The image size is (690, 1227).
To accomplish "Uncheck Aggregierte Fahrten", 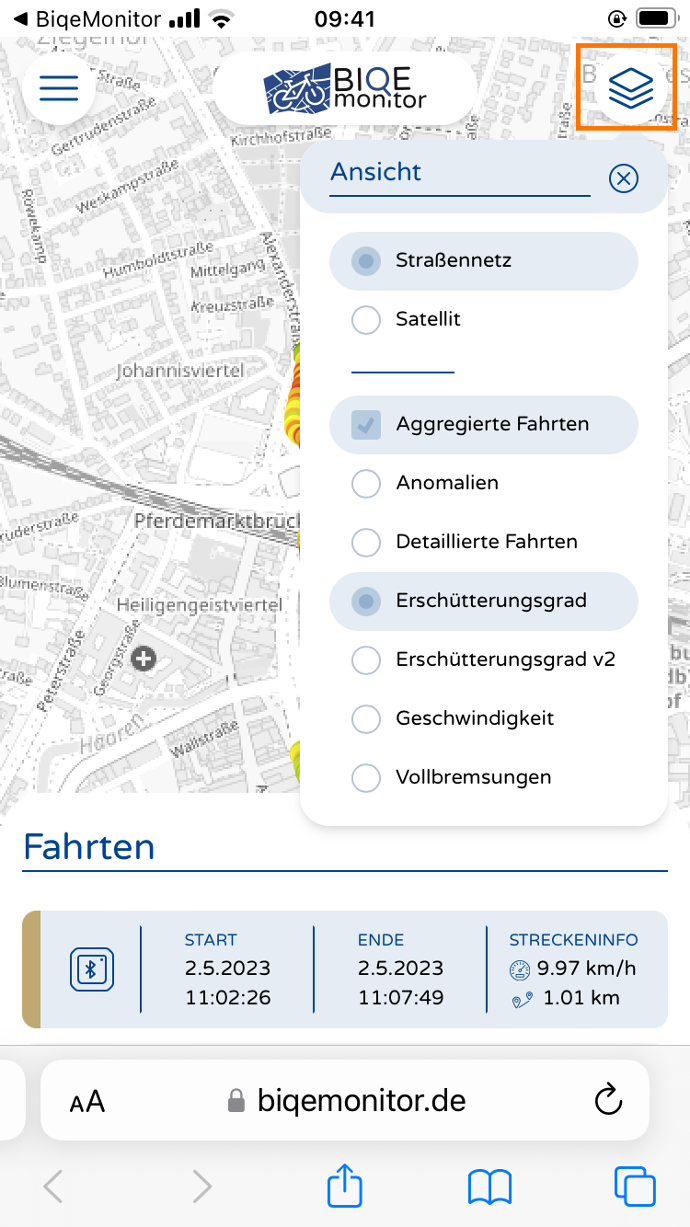I will 367,425.
